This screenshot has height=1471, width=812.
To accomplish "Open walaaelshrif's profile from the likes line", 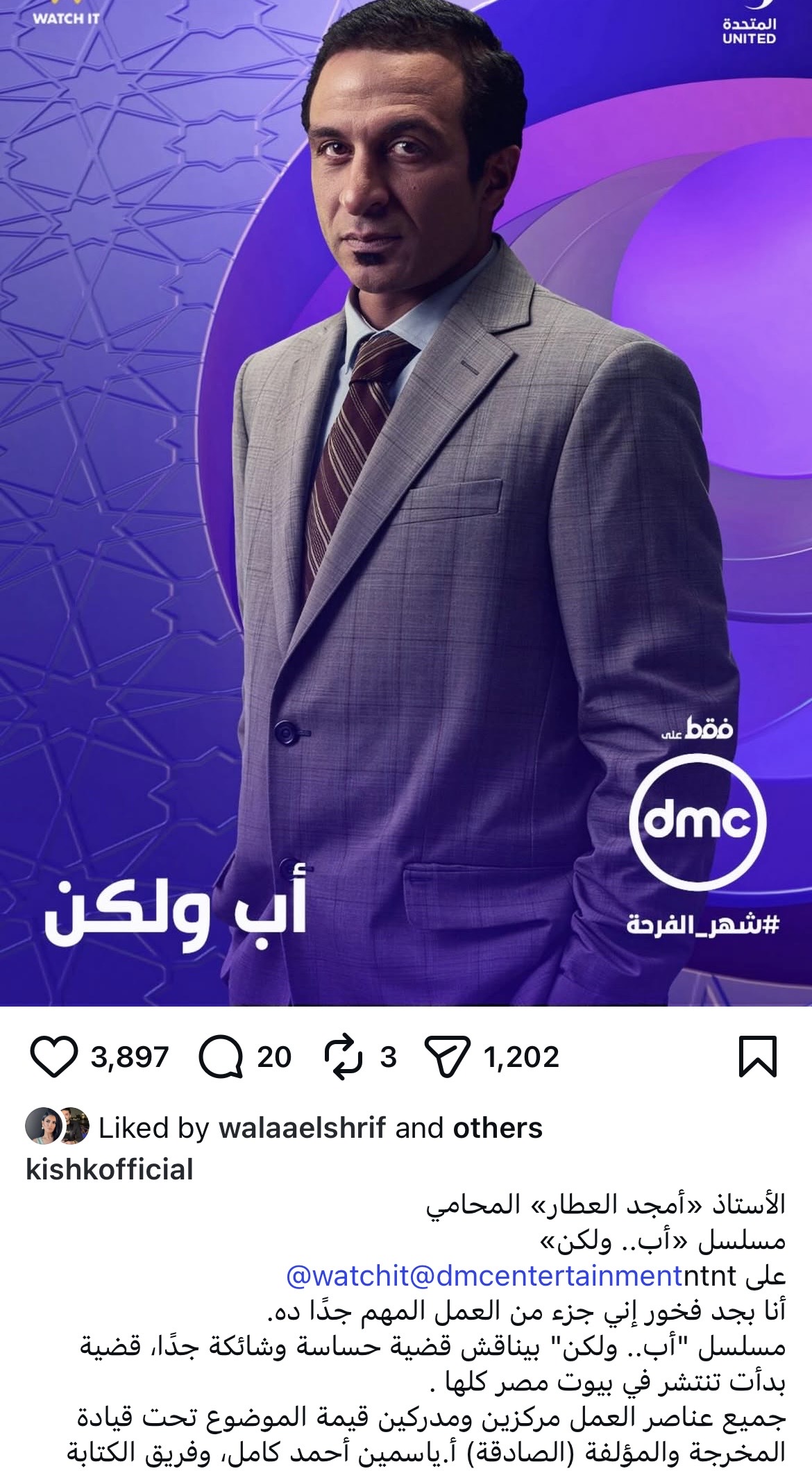I will 302,1128.
